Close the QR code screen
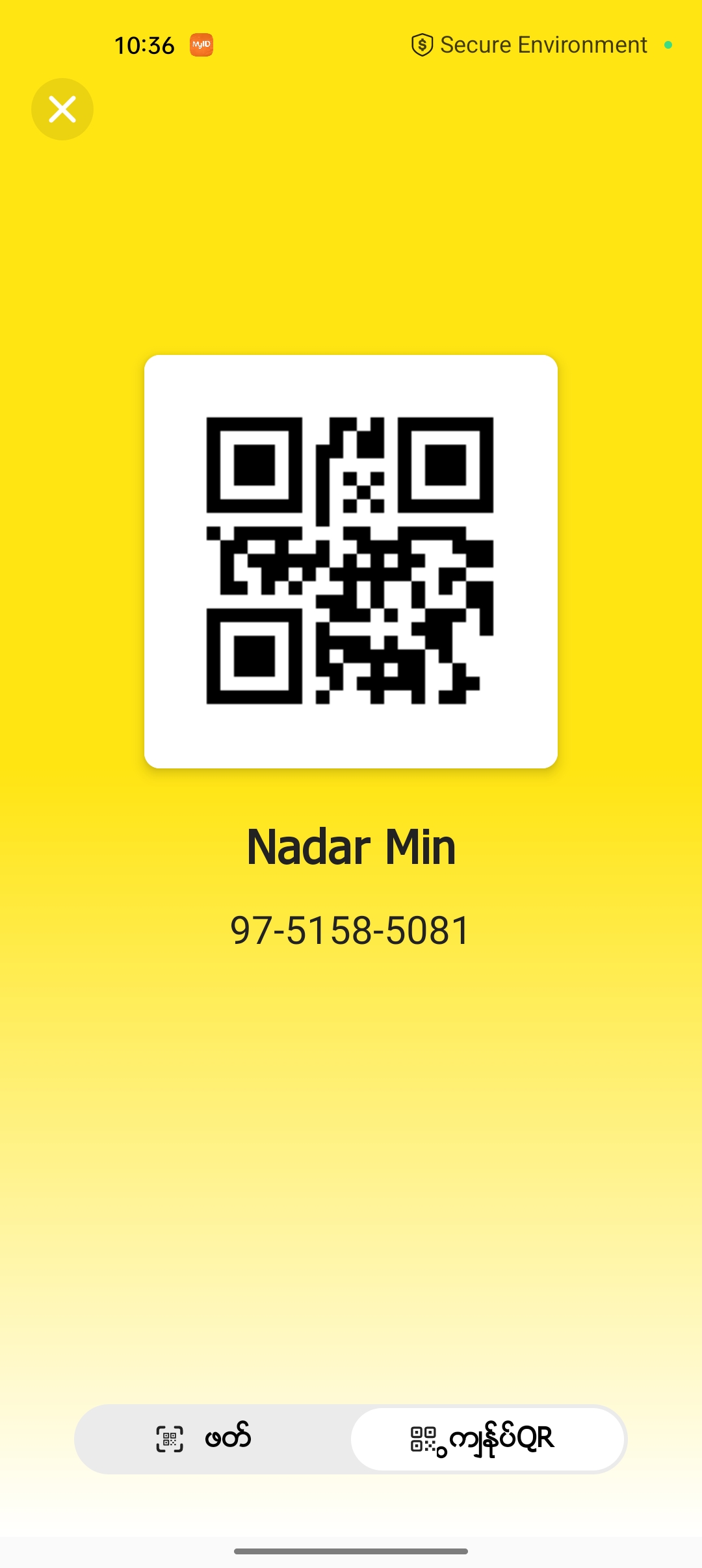Image resolution: width=702 pixels, height=1568 pixels. click(62, 109)
